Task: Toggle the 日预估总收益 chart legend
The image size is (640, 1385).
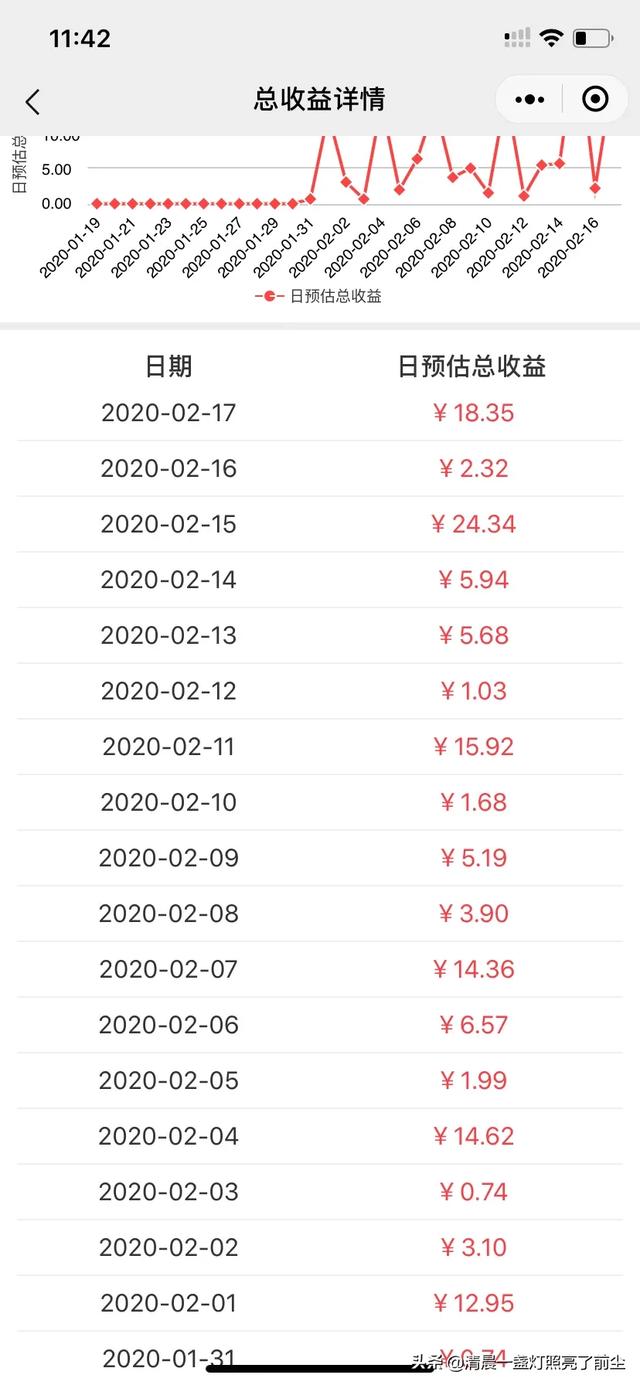Action: click(x=318, y=296)
